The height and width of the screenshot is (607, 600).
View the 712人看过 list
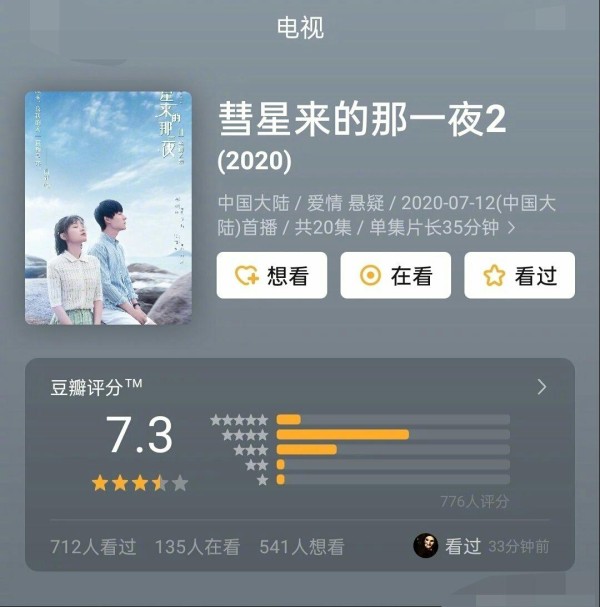click(x=93, y=547)
